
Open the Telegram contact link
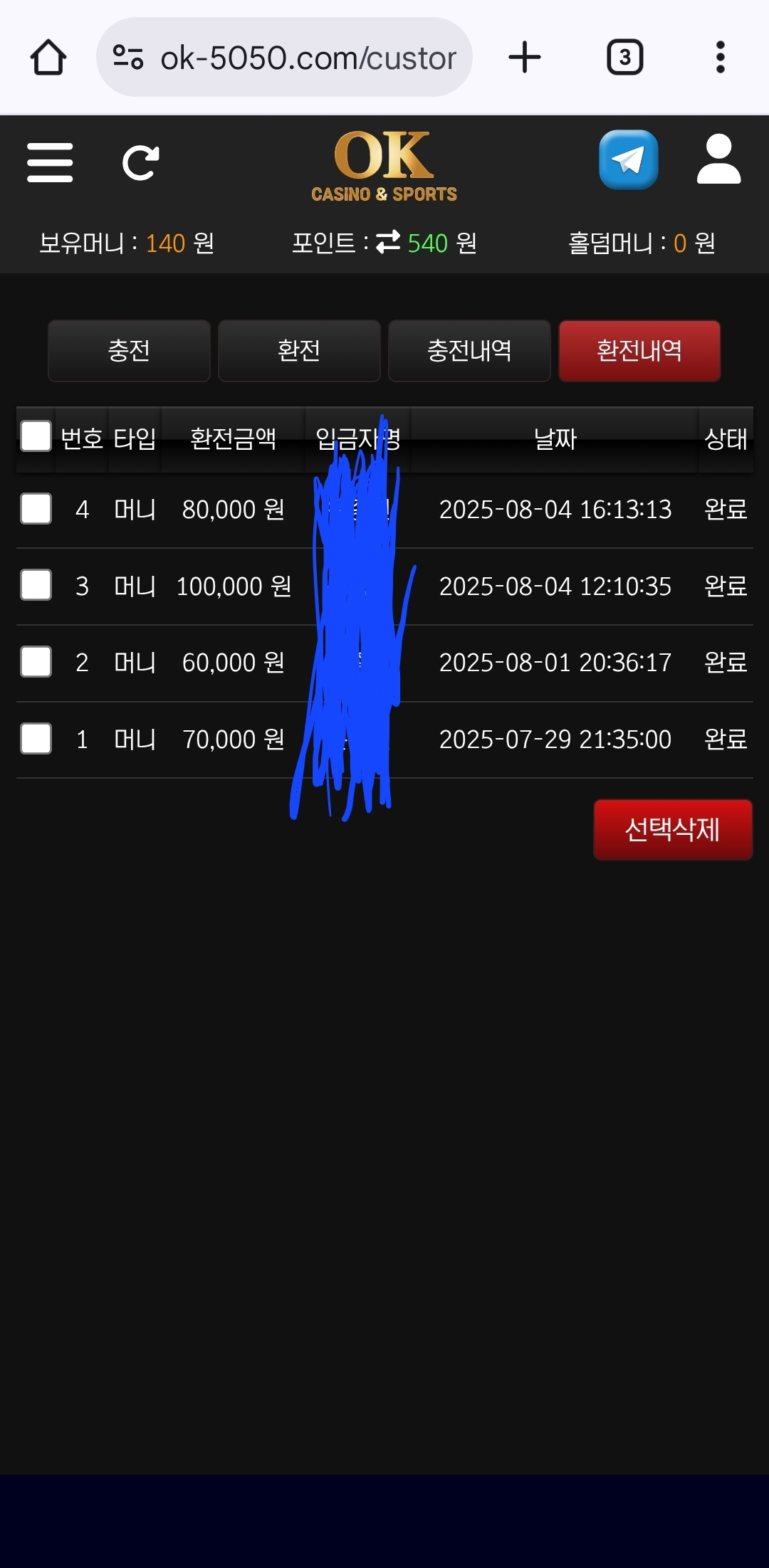pyautogui.click(x=628, y=159)
